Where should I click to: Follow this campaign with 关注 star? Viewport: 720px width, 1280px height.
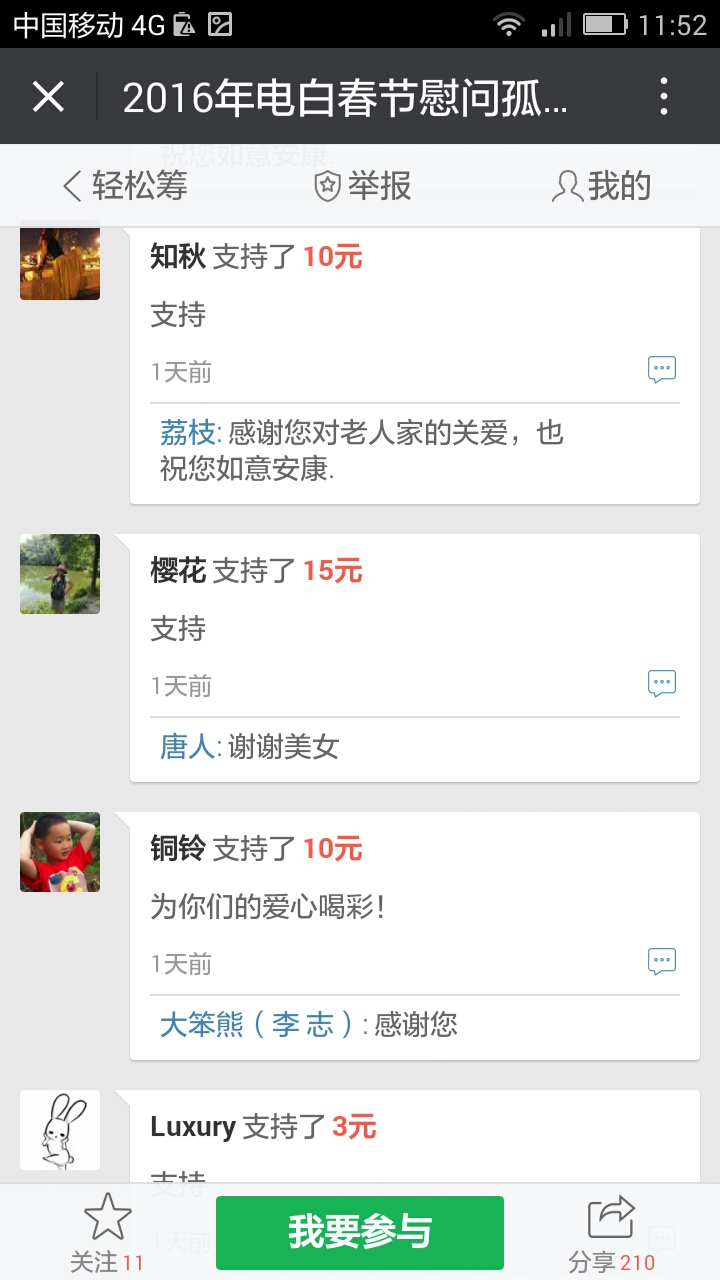click(107, 1233)
